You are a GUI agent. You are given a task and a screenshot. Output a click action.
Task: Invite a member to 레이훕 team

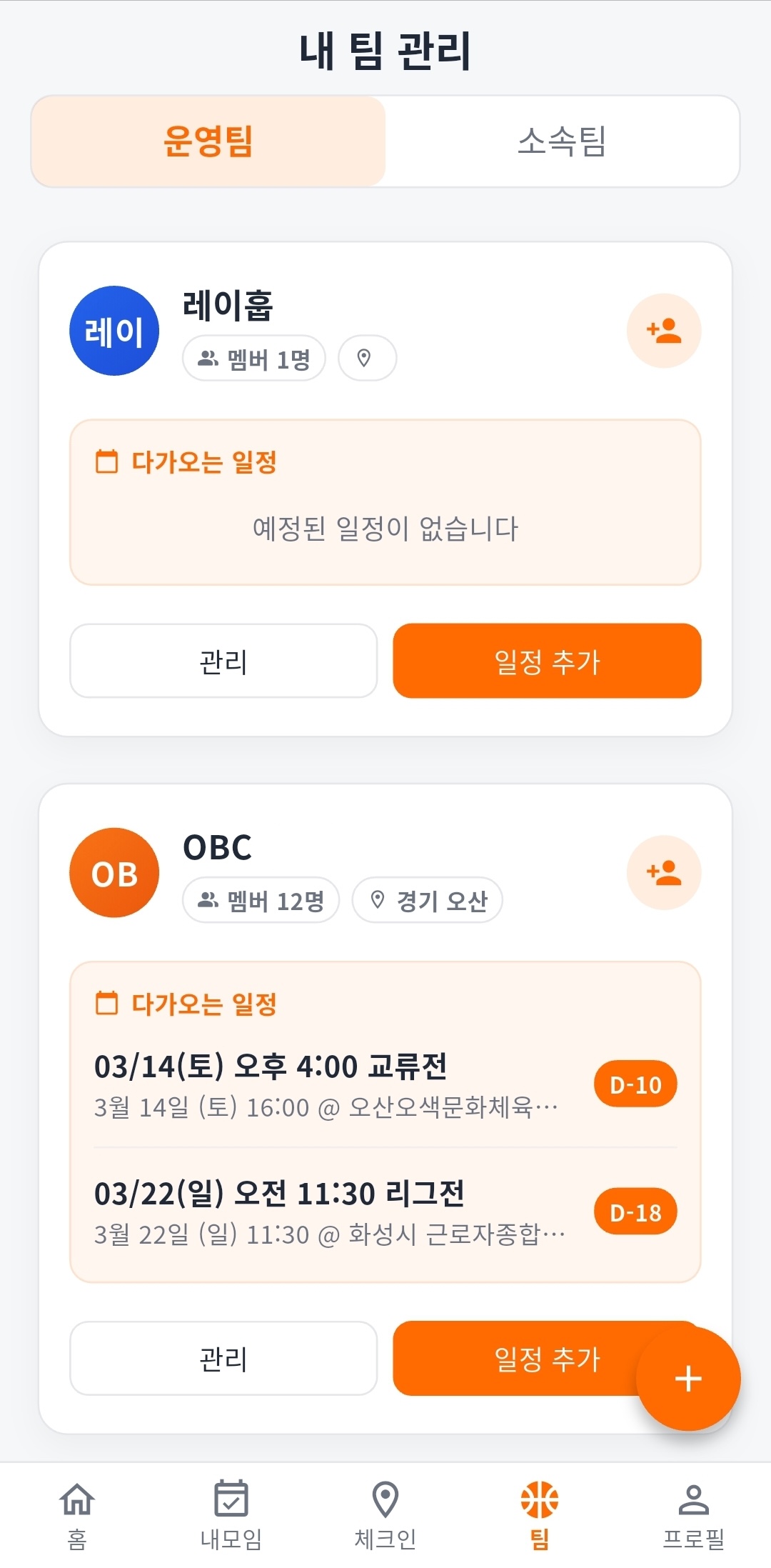[x=663, y=331]
